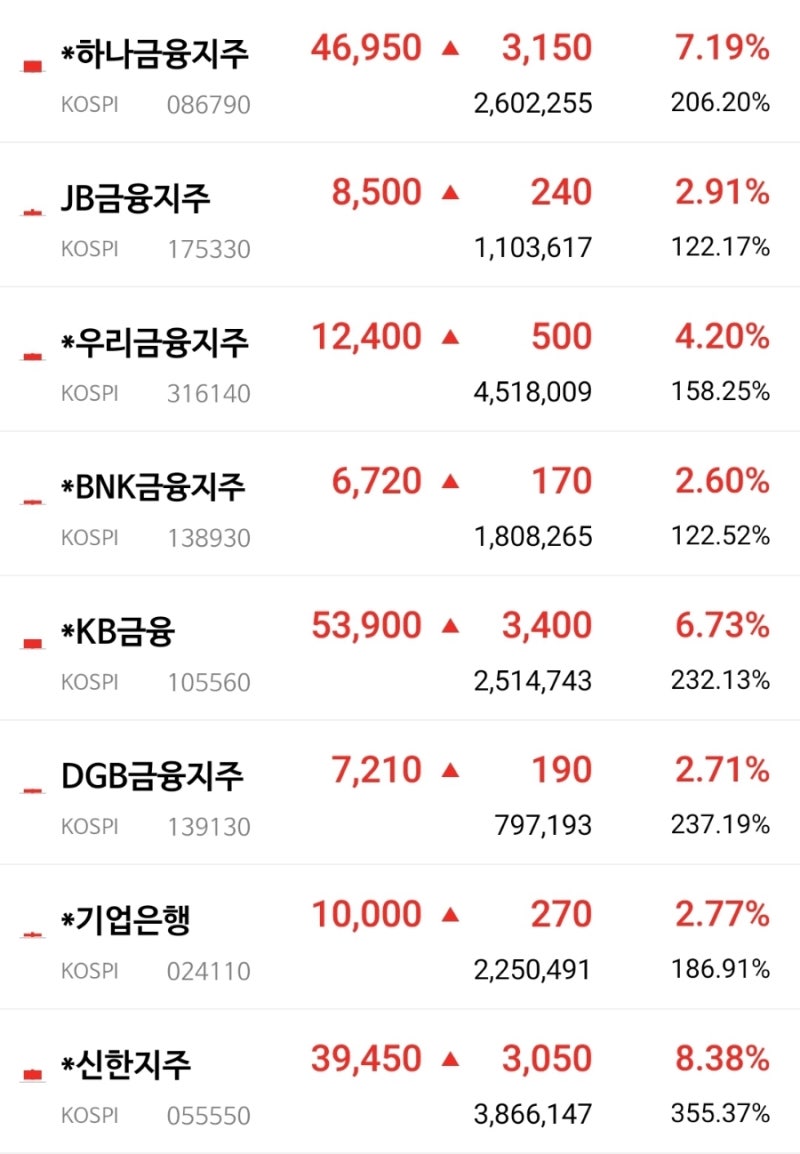800x1154 pixels.
Task: Select 신한지주's 8.38% change percentage
Action: click(722, 1057)
